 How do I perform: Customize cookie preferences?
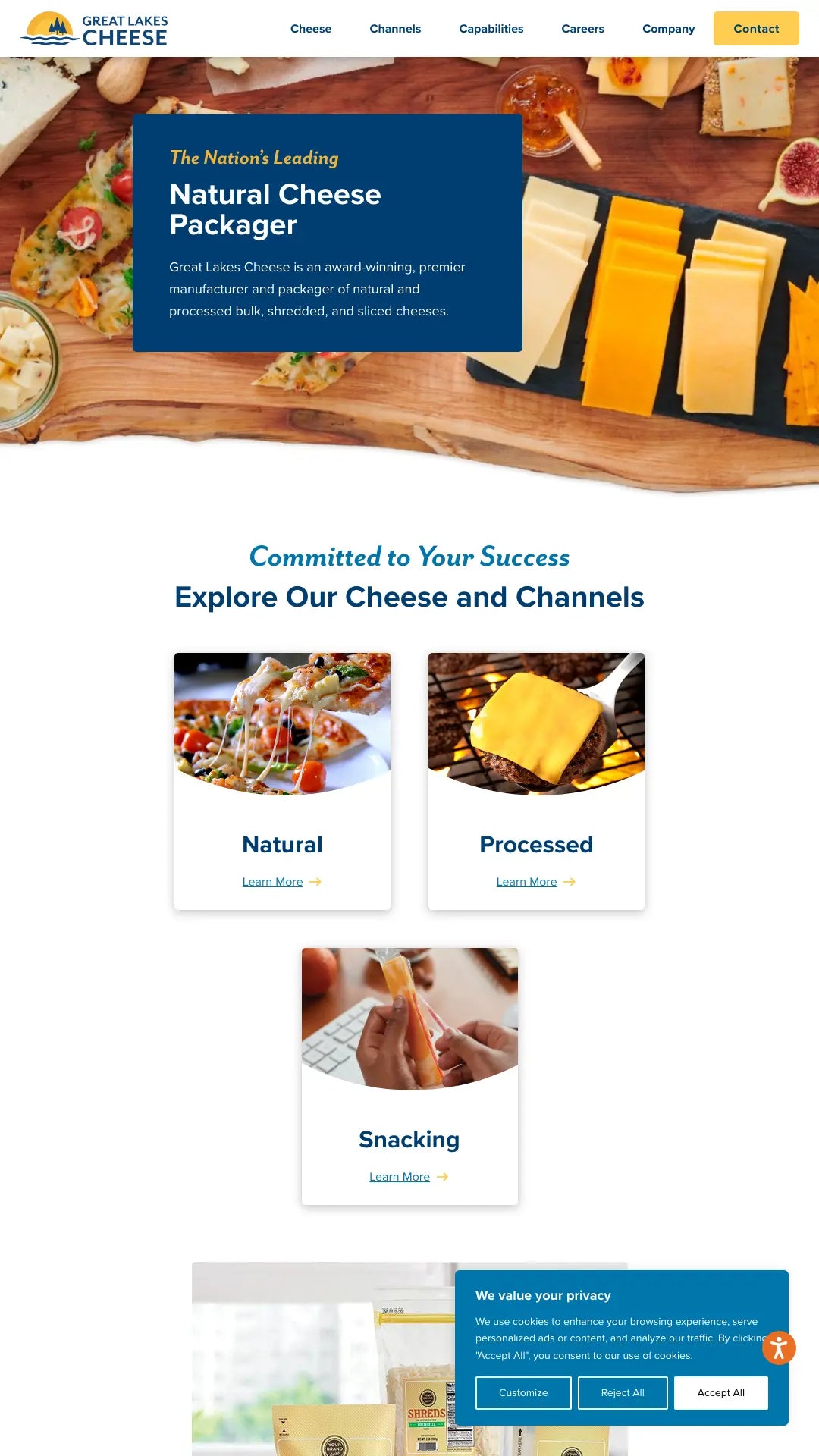[x=523, y=1393]
